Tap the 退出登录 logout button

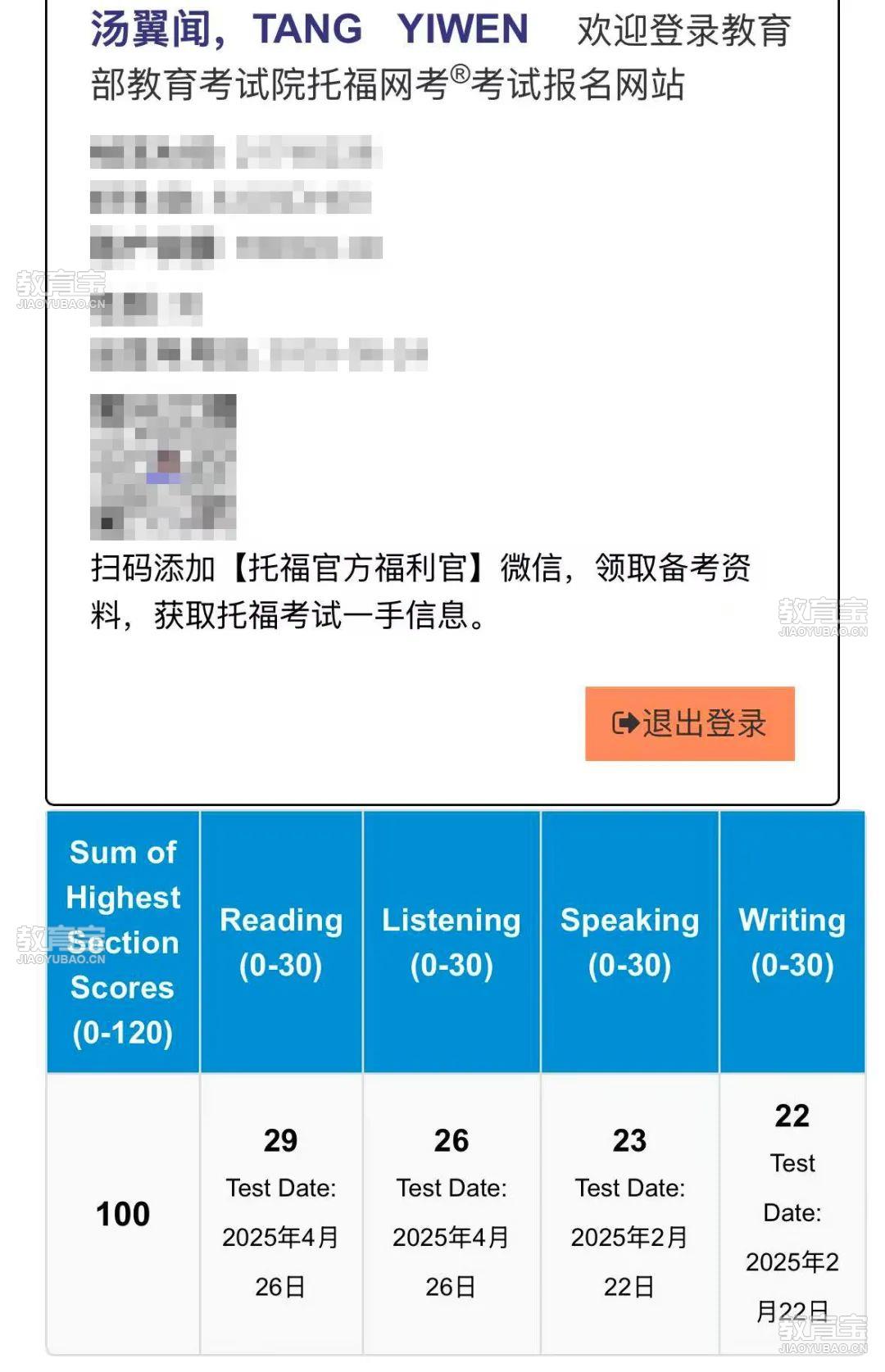pyautogui.click(x=689, y=723)
